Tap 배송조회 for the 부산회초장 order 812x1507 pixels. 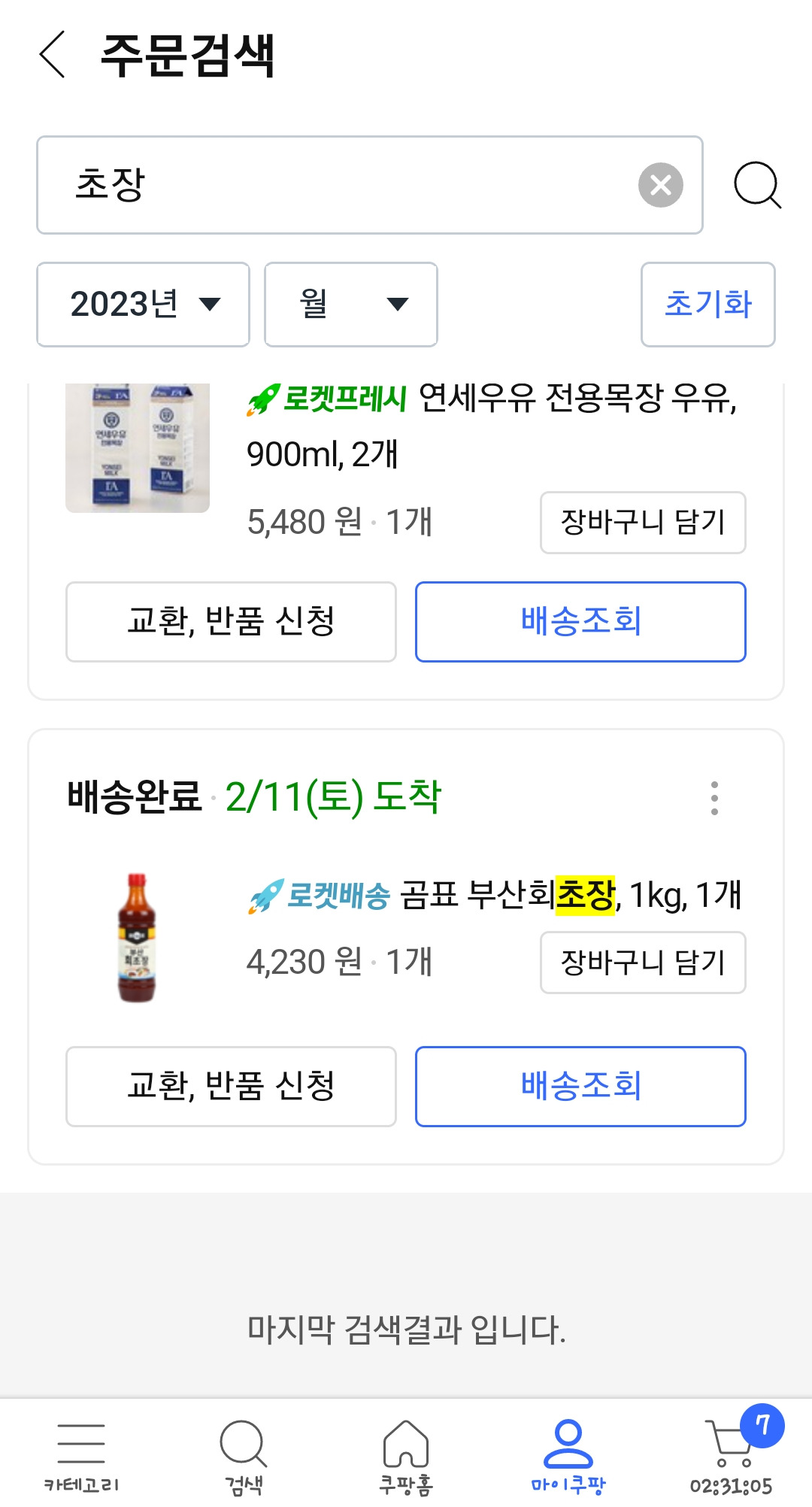coord(580,1086)
